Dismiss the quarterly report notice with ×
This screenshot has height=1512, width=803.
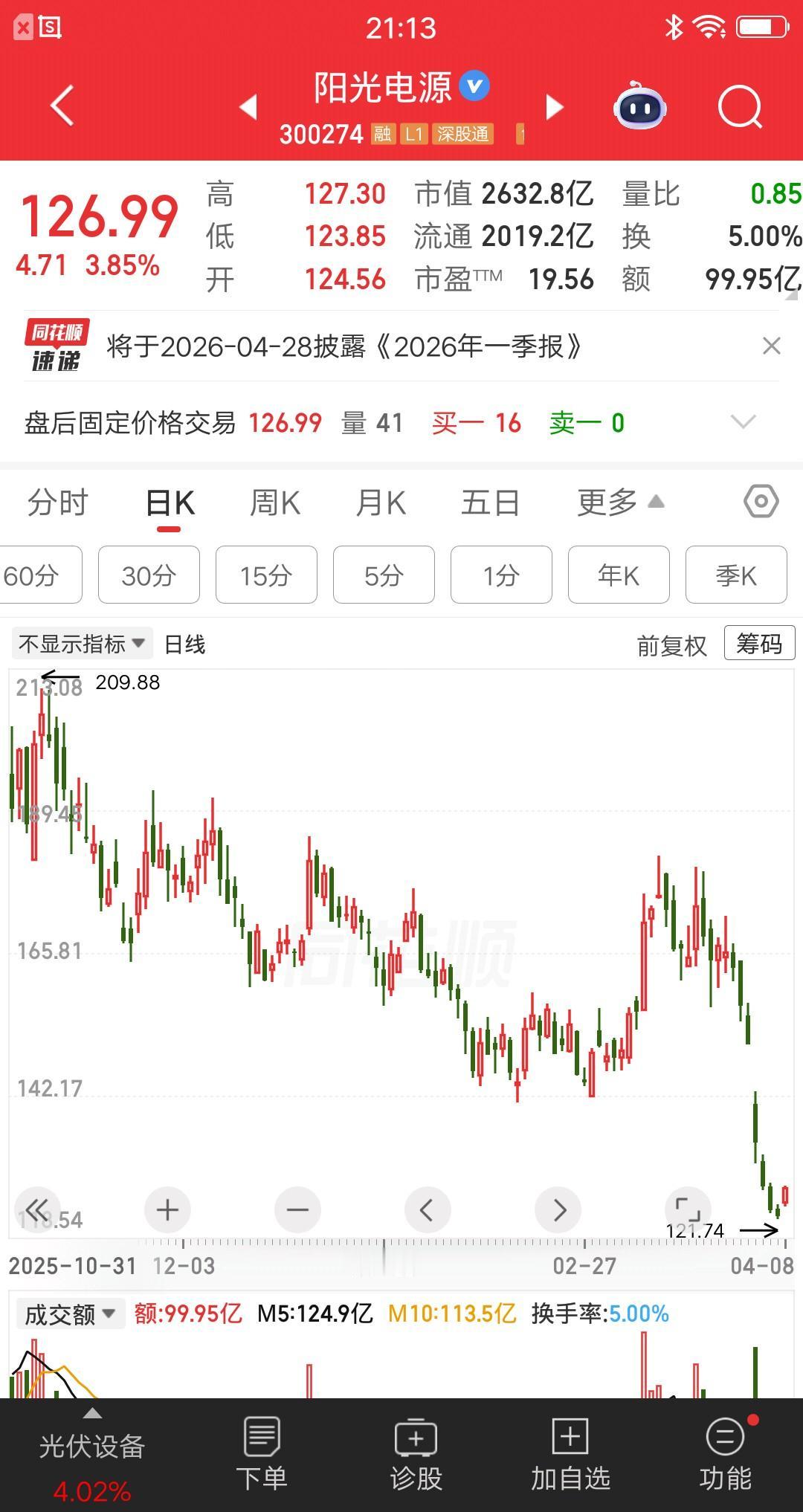[771, 346]
